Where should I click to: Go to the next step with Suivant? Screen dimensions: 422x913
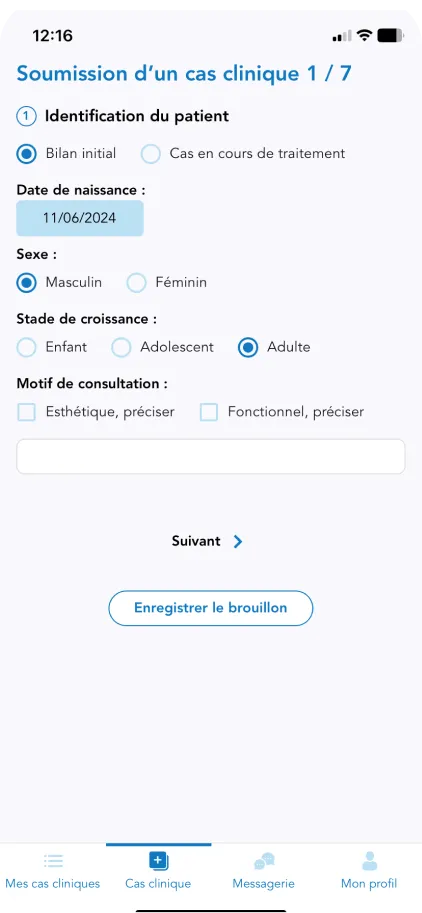click(207, 542)
